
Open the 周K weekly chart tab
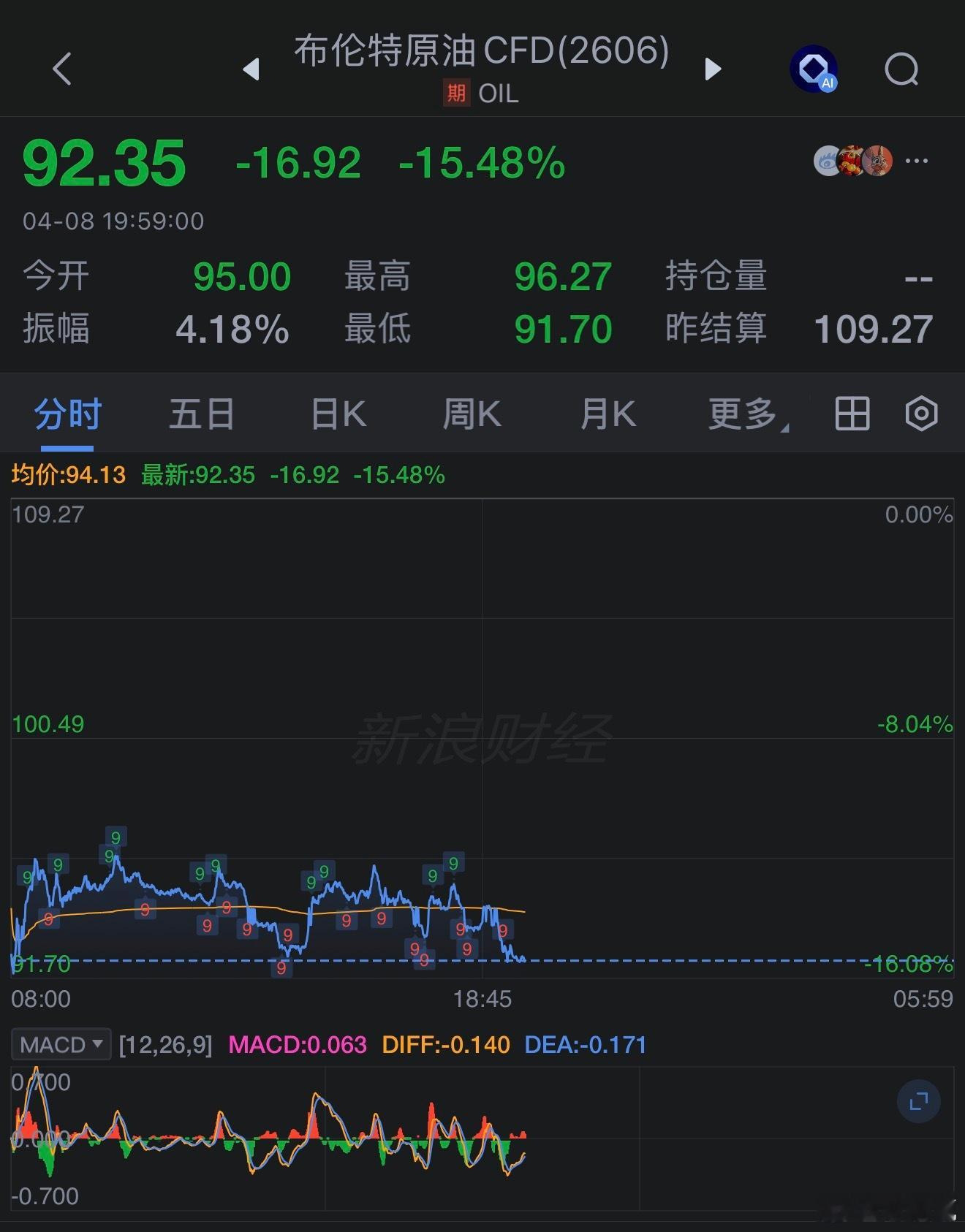click(x=472, y=413)
